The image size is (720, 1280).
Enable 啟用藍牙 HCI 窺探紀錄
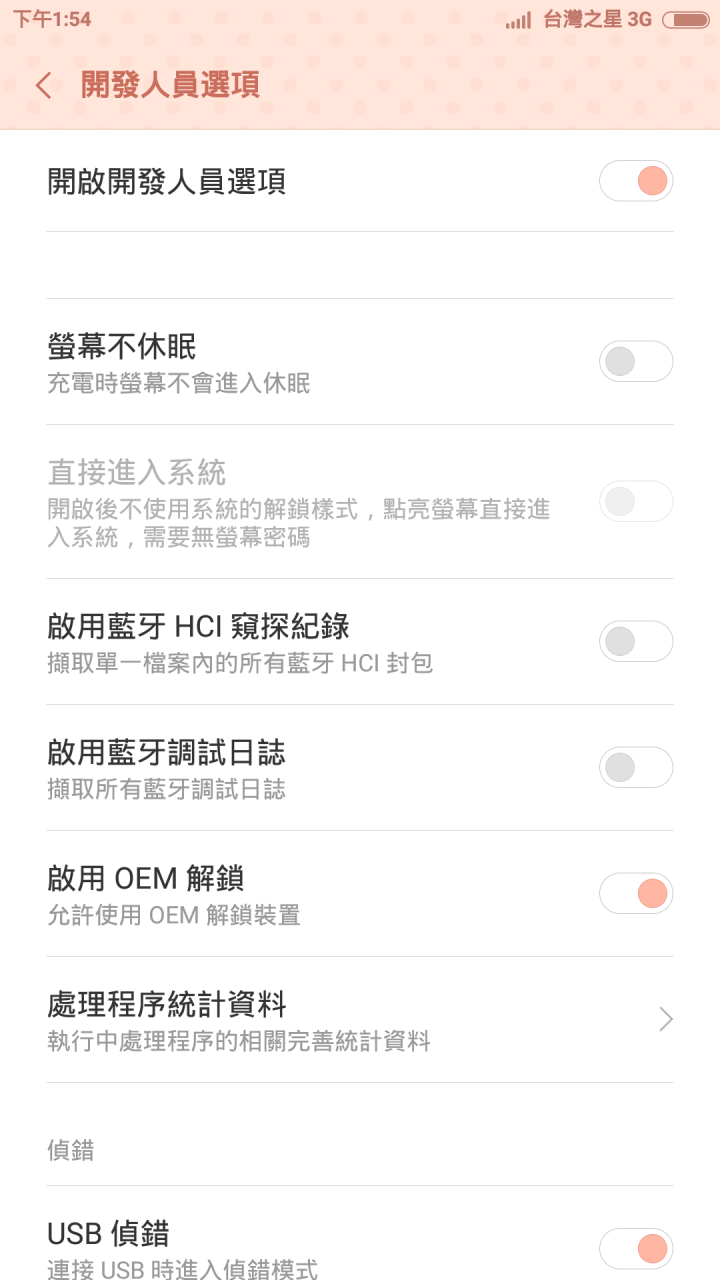pyautogui.click(x=637, y=640)
